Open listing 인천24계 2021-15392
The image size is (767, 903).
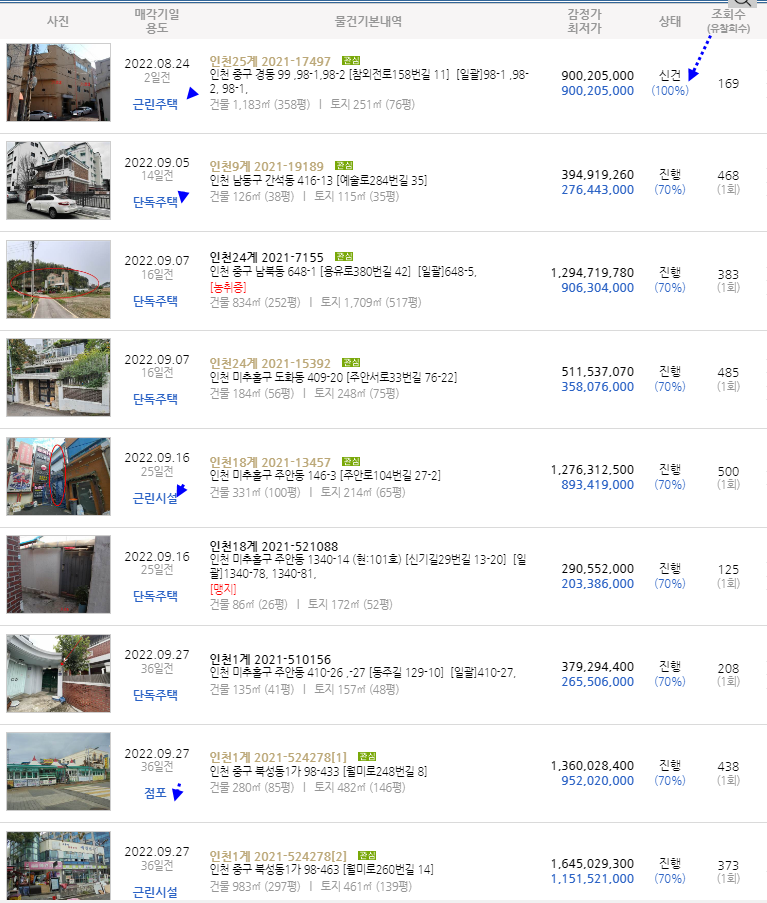(x=270, y=362)
